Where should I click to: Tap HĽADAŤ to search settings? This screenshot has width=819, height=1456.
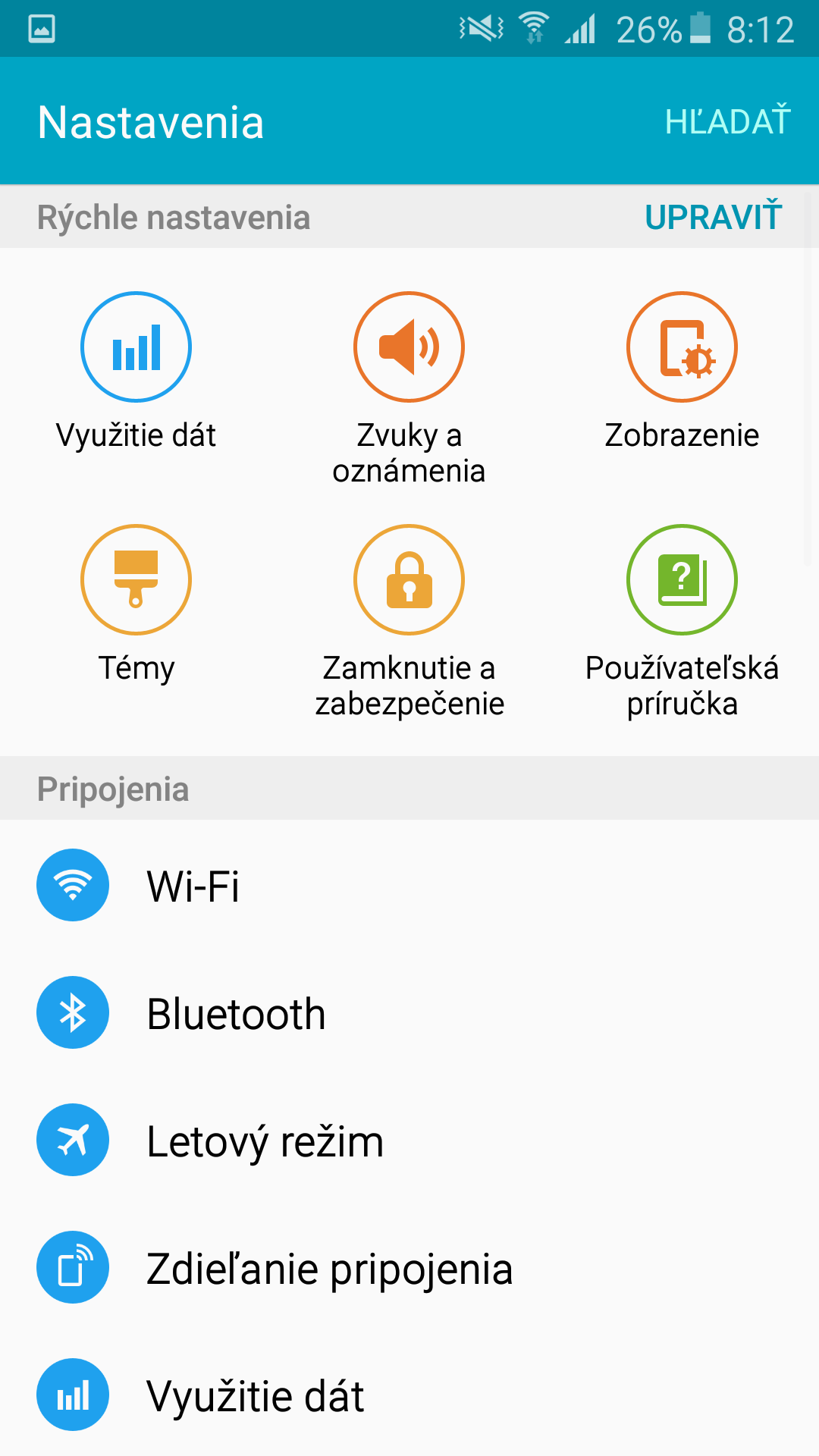pos(727,122)
